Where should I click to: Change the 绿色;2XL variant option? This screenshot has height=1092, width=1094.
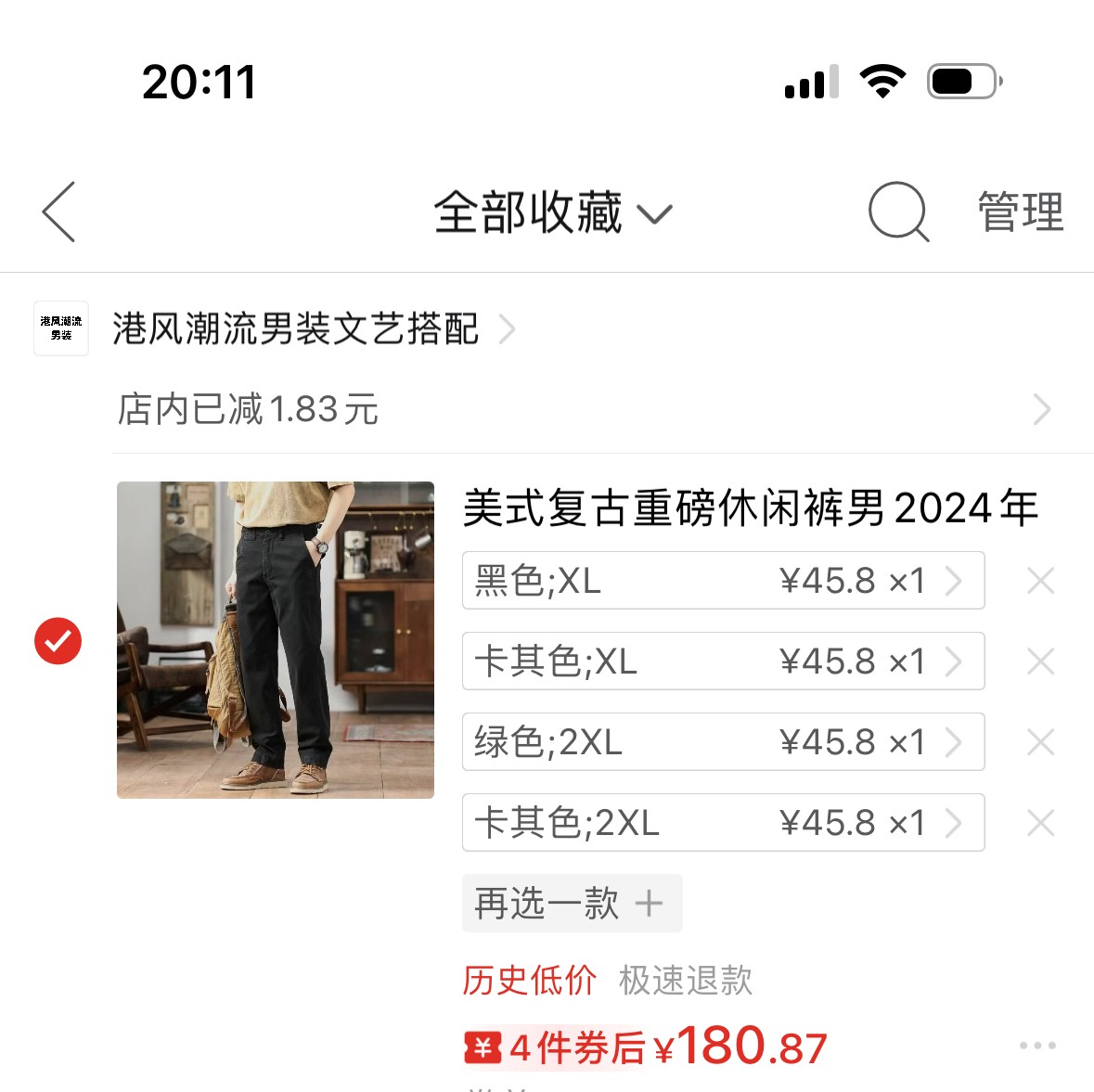pos(722,742)
